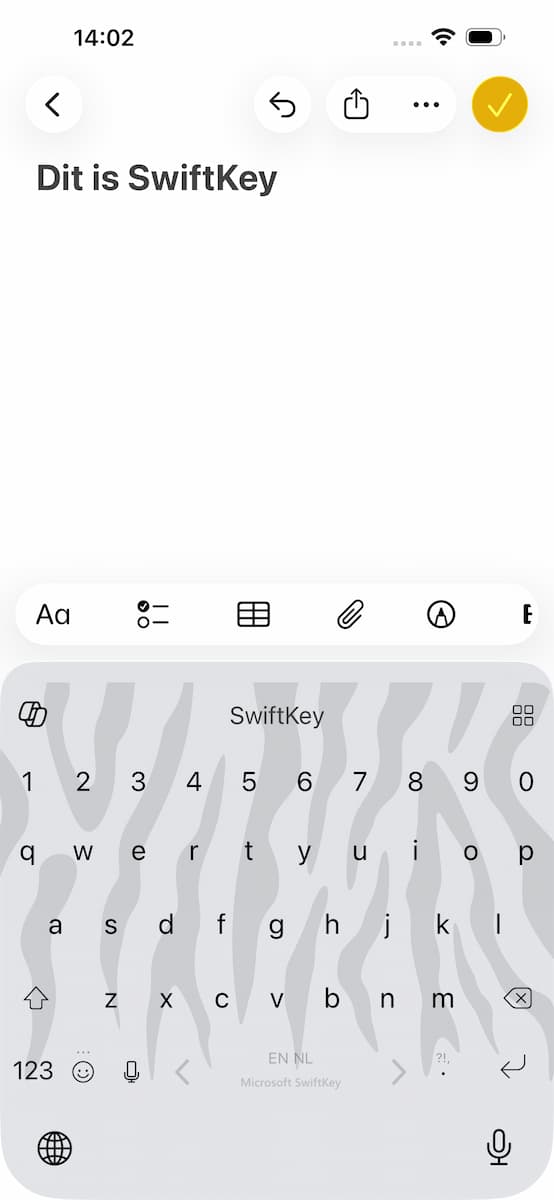Attach a file with the paperclip
The width and height of the screenshot is (554, 1200).
pos(349,614)
